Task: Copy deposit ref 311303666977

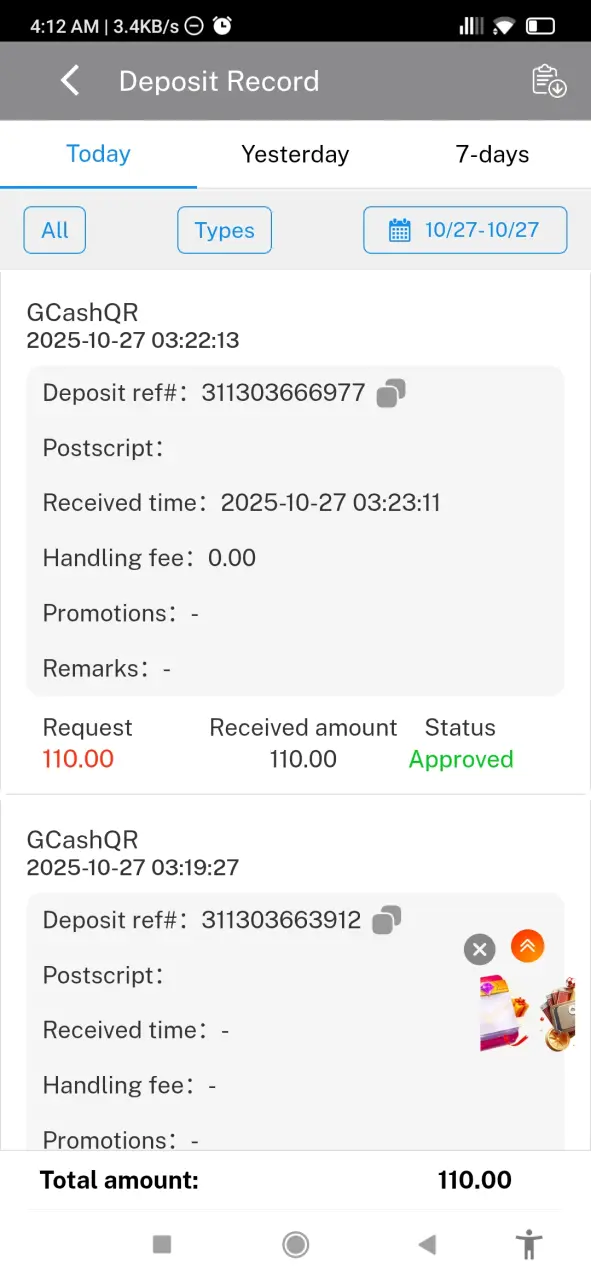Action: 391,393
